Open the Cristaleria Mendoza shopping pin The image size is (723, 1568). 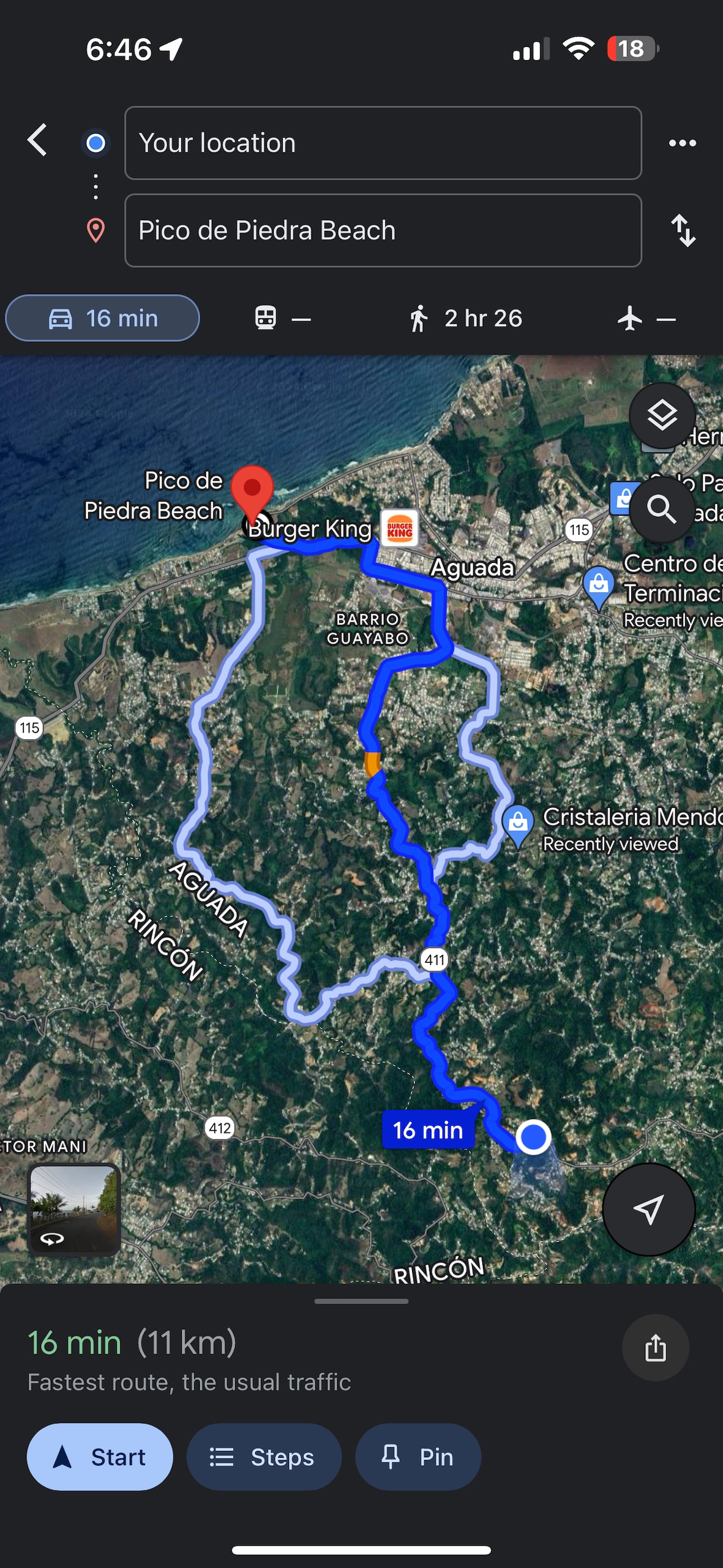tap(518, 823)
